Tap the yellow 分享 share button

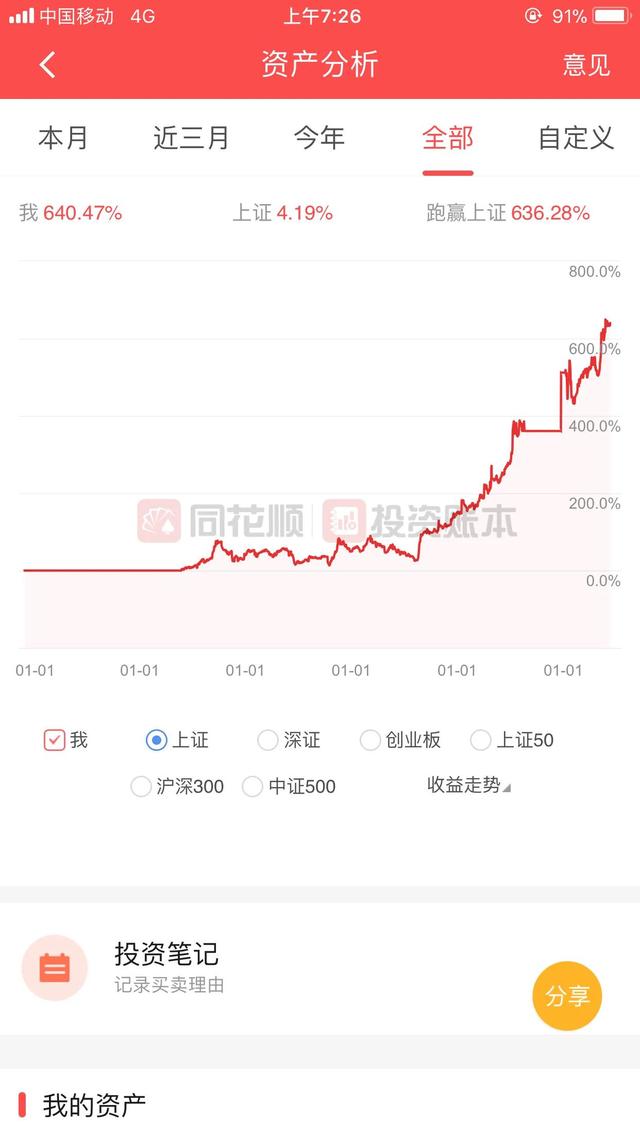(567, 996)
